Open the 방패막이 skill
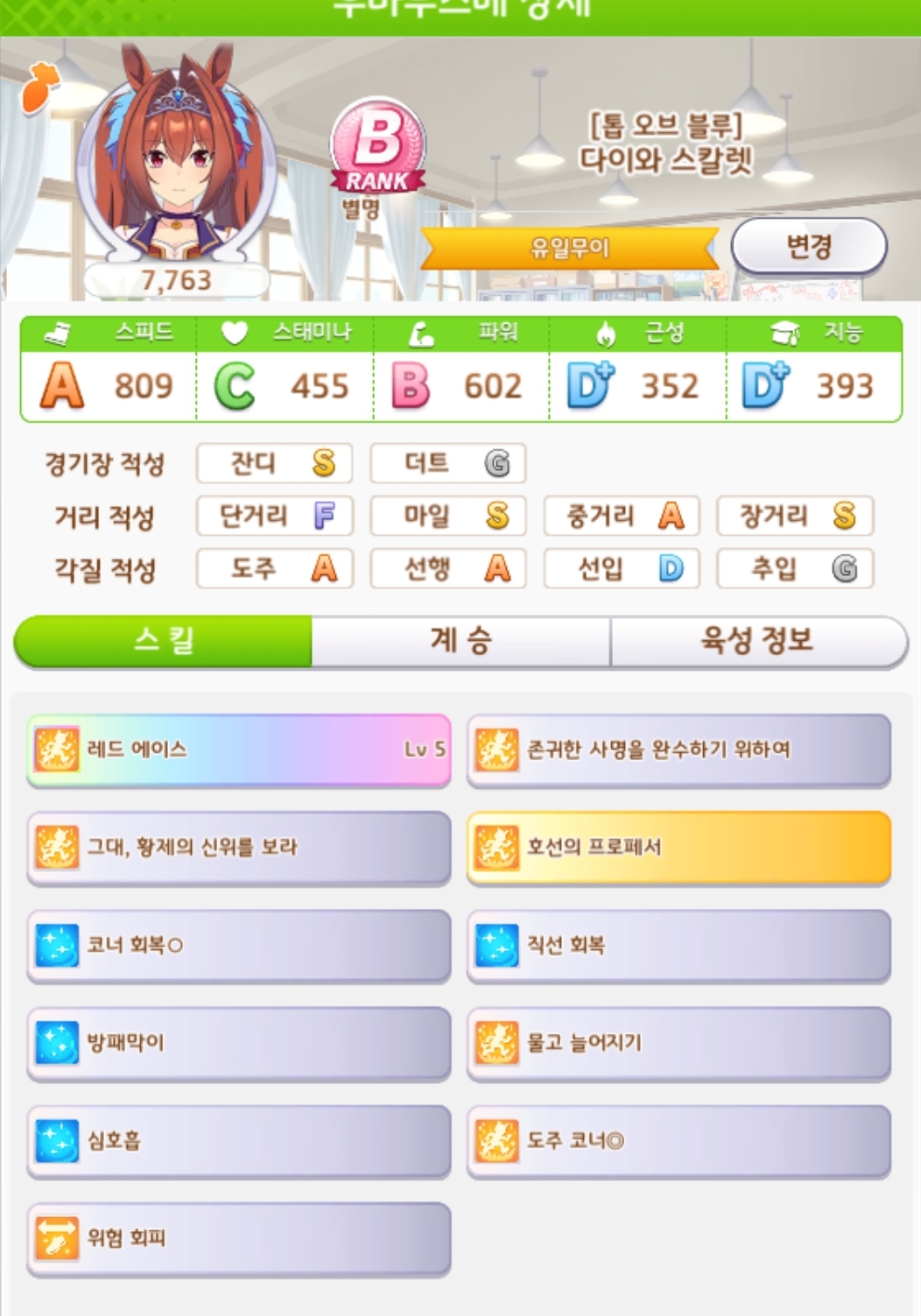 click(239, 1042)
